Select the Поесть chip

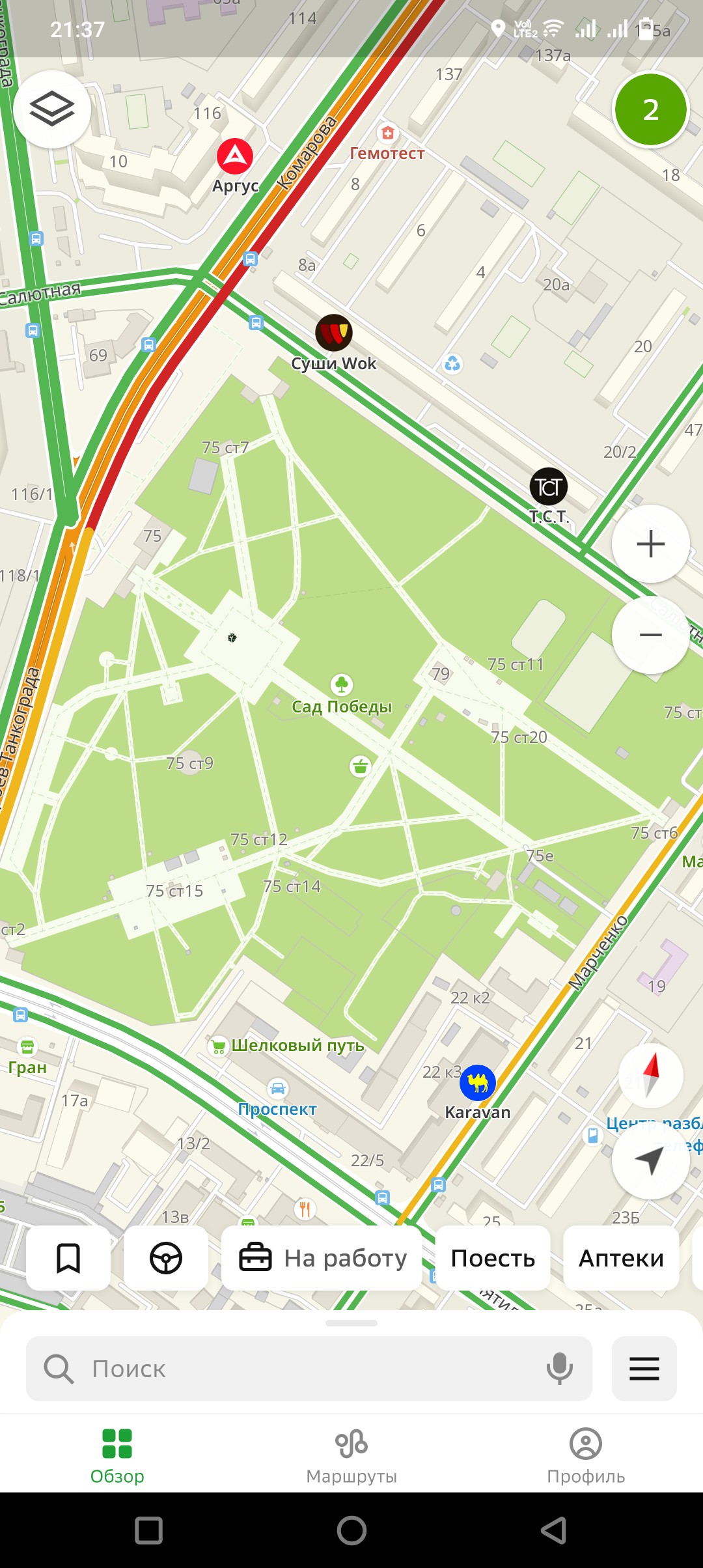(x=493, y=1258)
